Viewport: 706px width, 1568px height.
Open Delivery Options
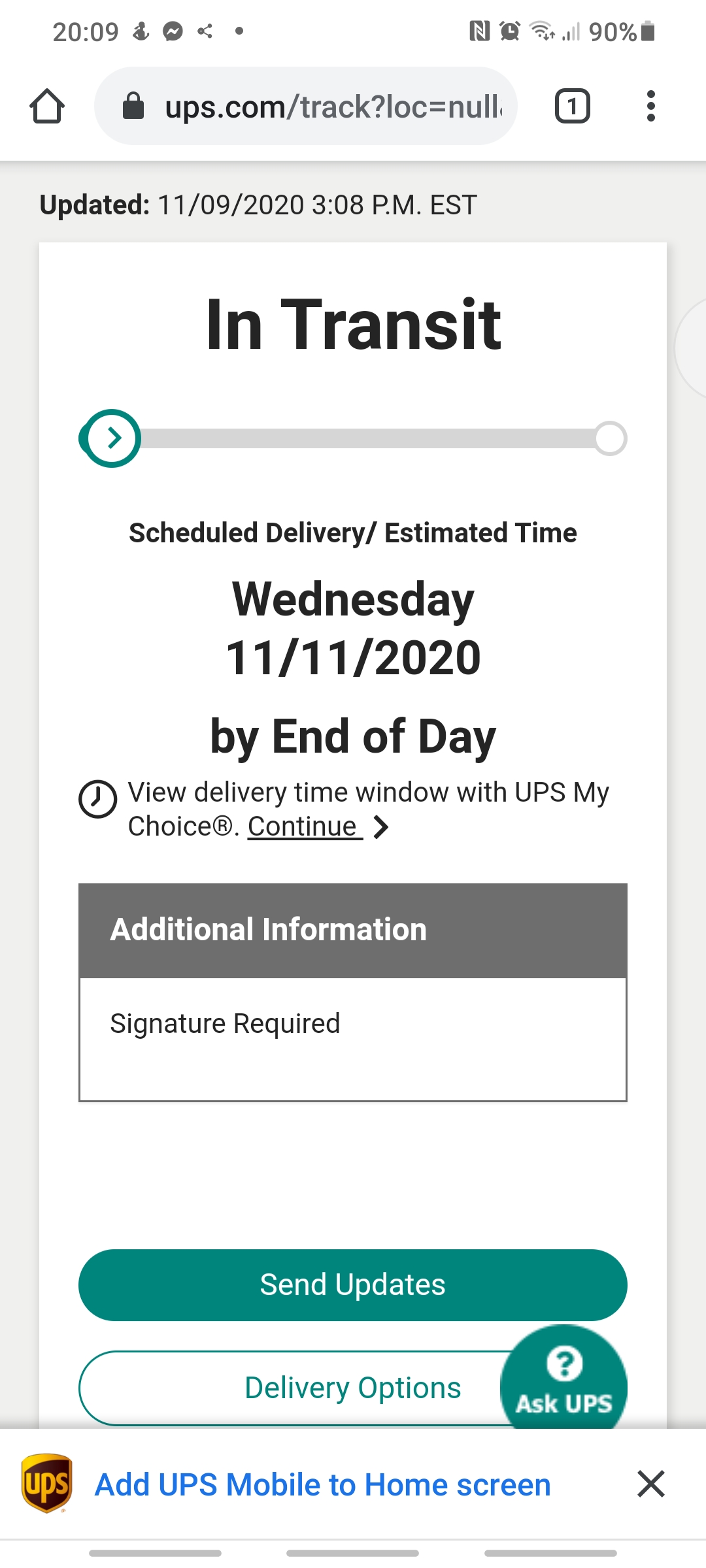(353, 1388)
